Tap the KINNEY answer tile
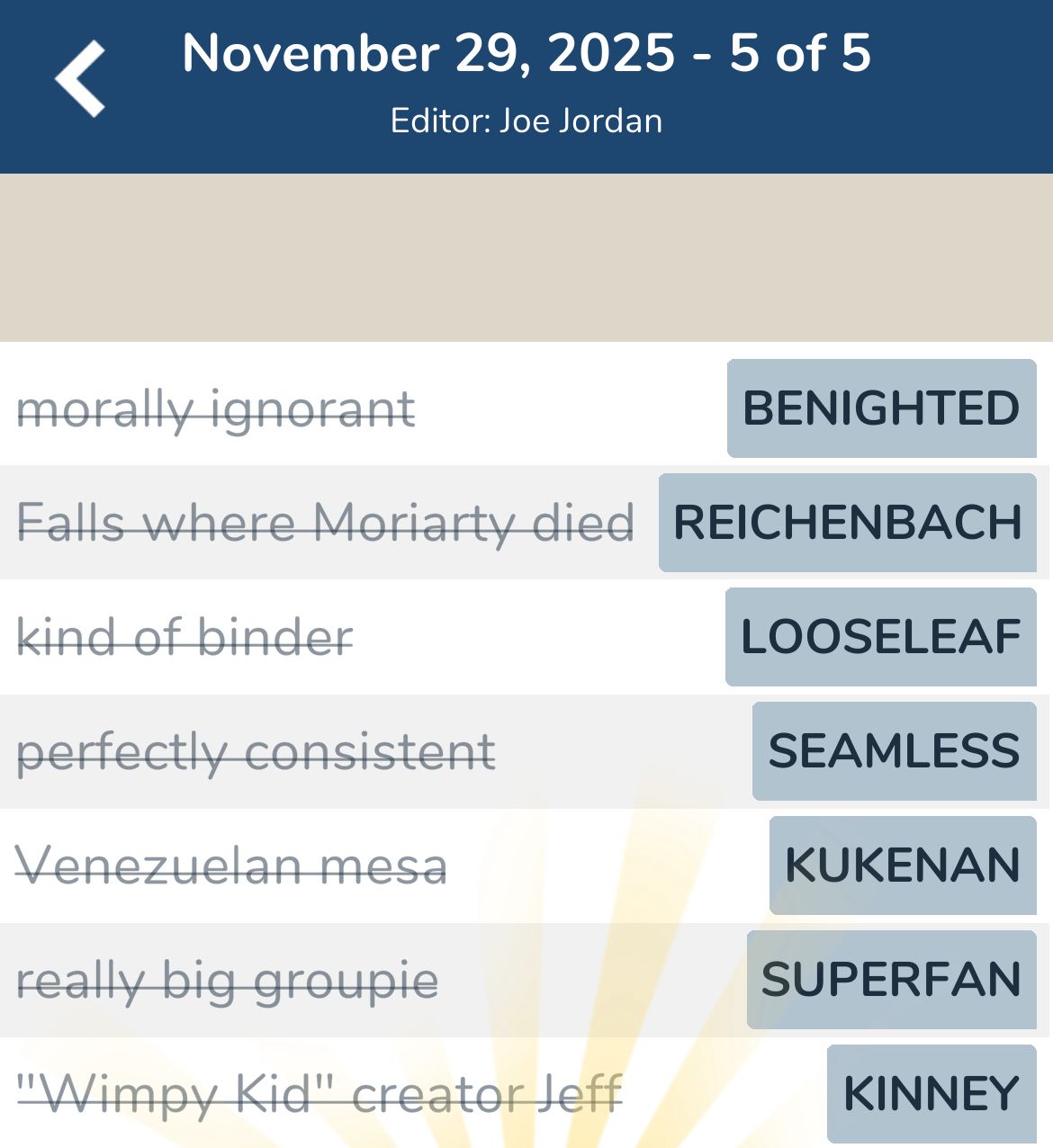 [x=930, y=1092]
